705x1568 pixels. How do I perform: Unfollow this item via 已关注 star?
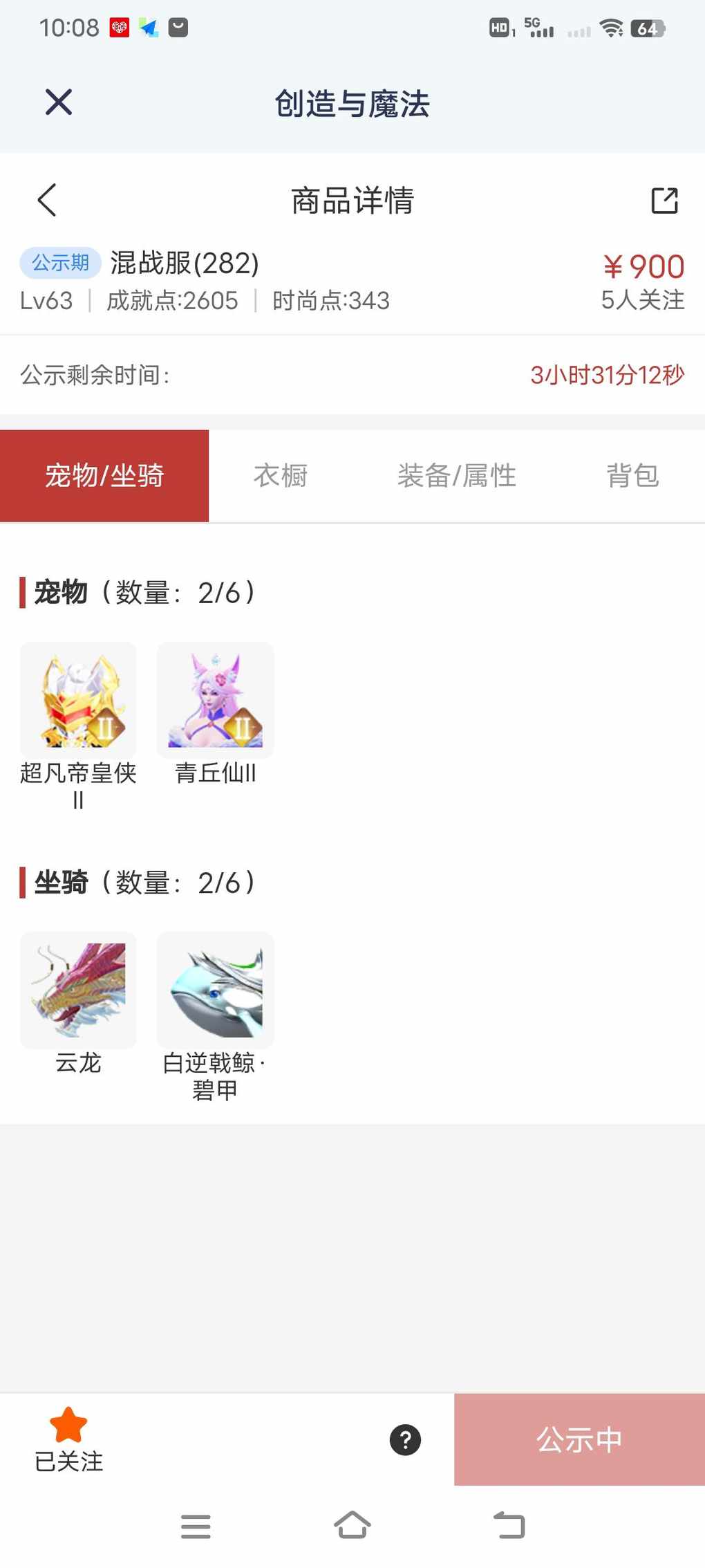click(68, 1440)
